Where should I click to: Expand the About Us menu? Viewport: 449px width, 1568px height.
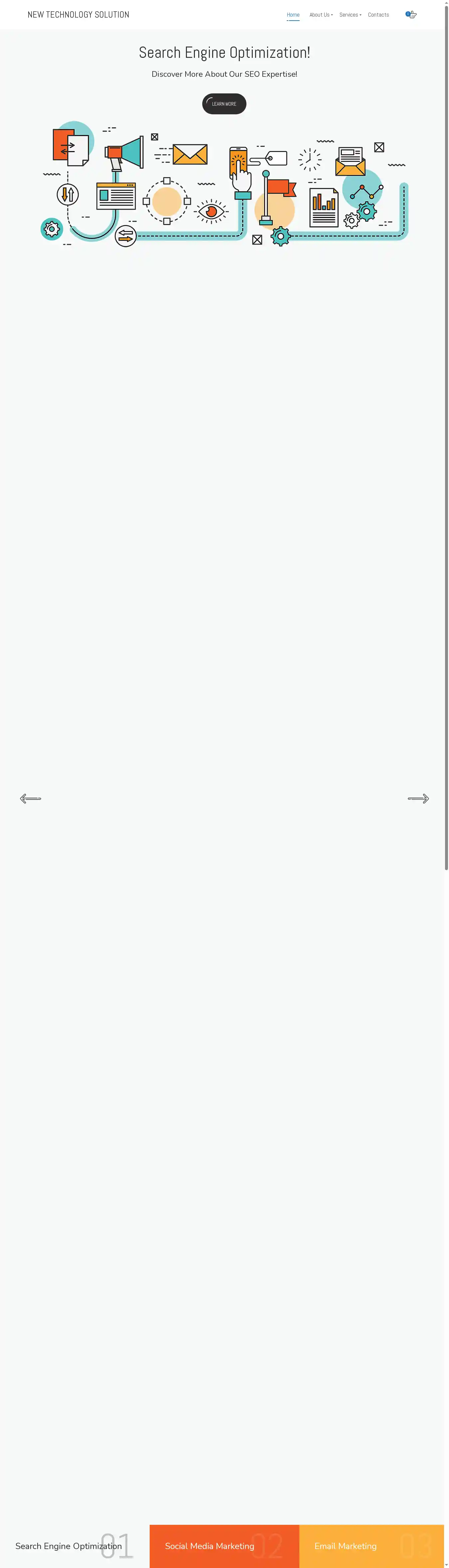click(321, 15)
